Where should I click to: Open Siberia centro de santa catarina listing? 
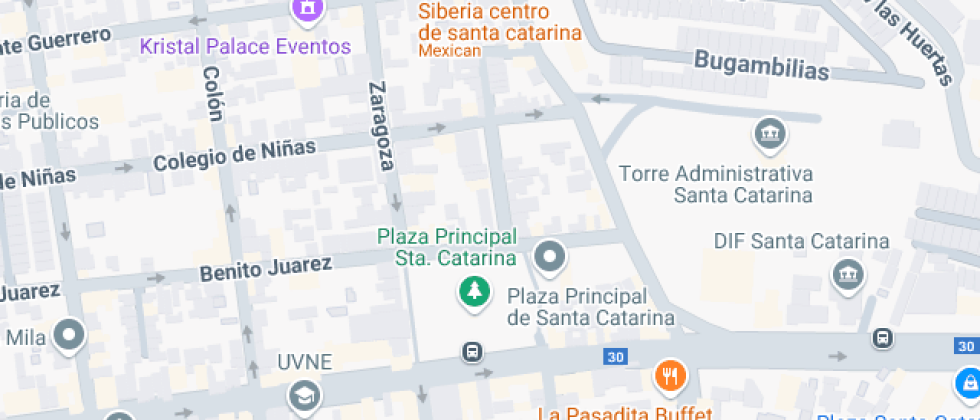pyautogui.click(x=498, y=22)
